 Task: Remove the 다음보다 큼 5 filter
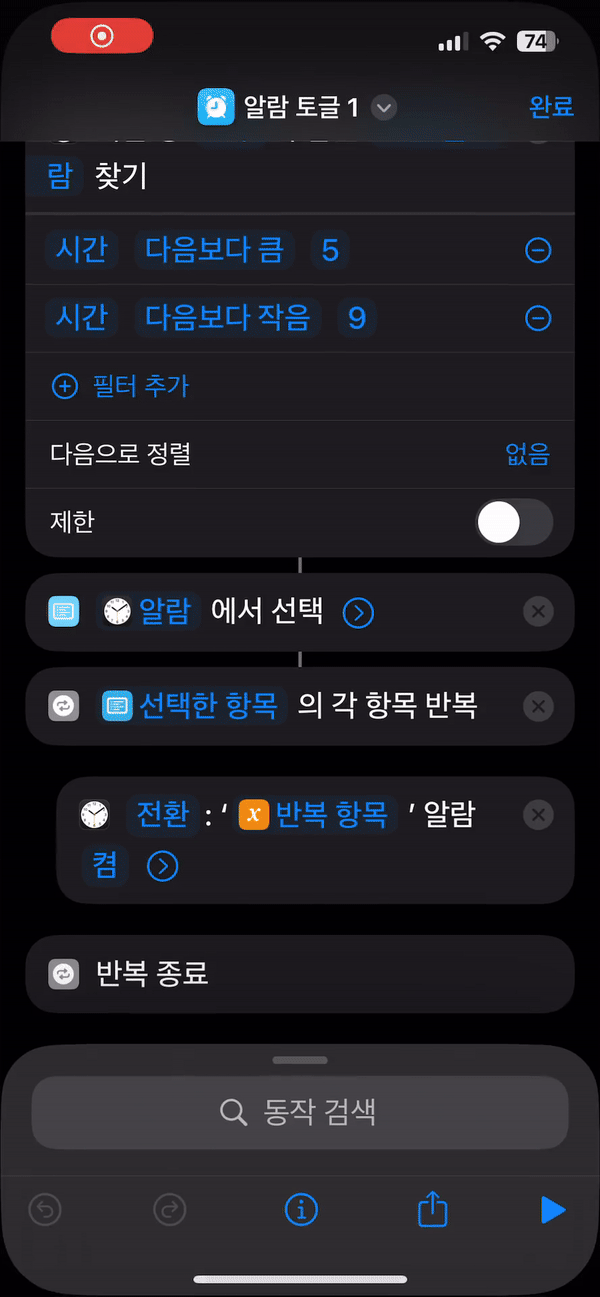point(538,250)
